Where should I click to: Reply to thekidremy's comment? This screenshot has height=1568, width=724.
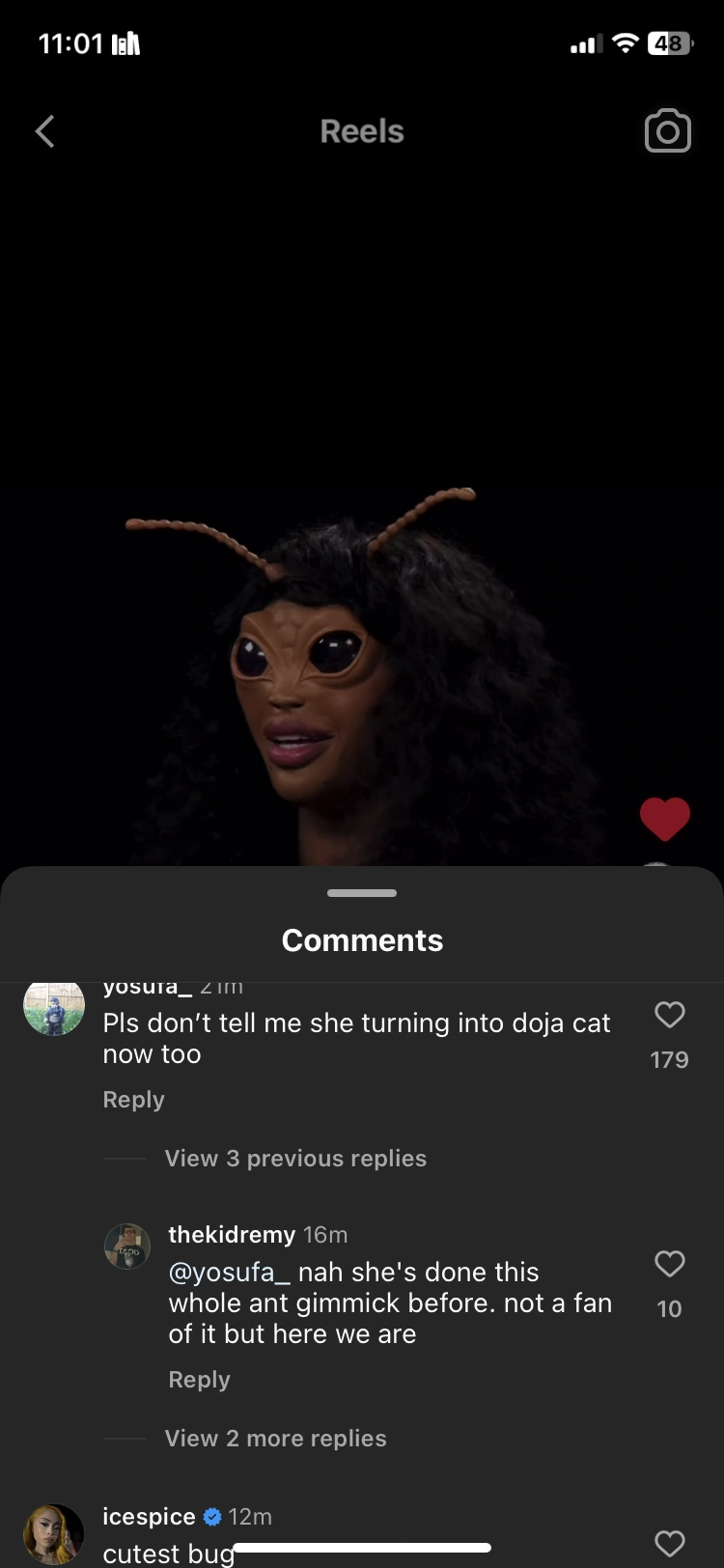[x=199, y=1380]
